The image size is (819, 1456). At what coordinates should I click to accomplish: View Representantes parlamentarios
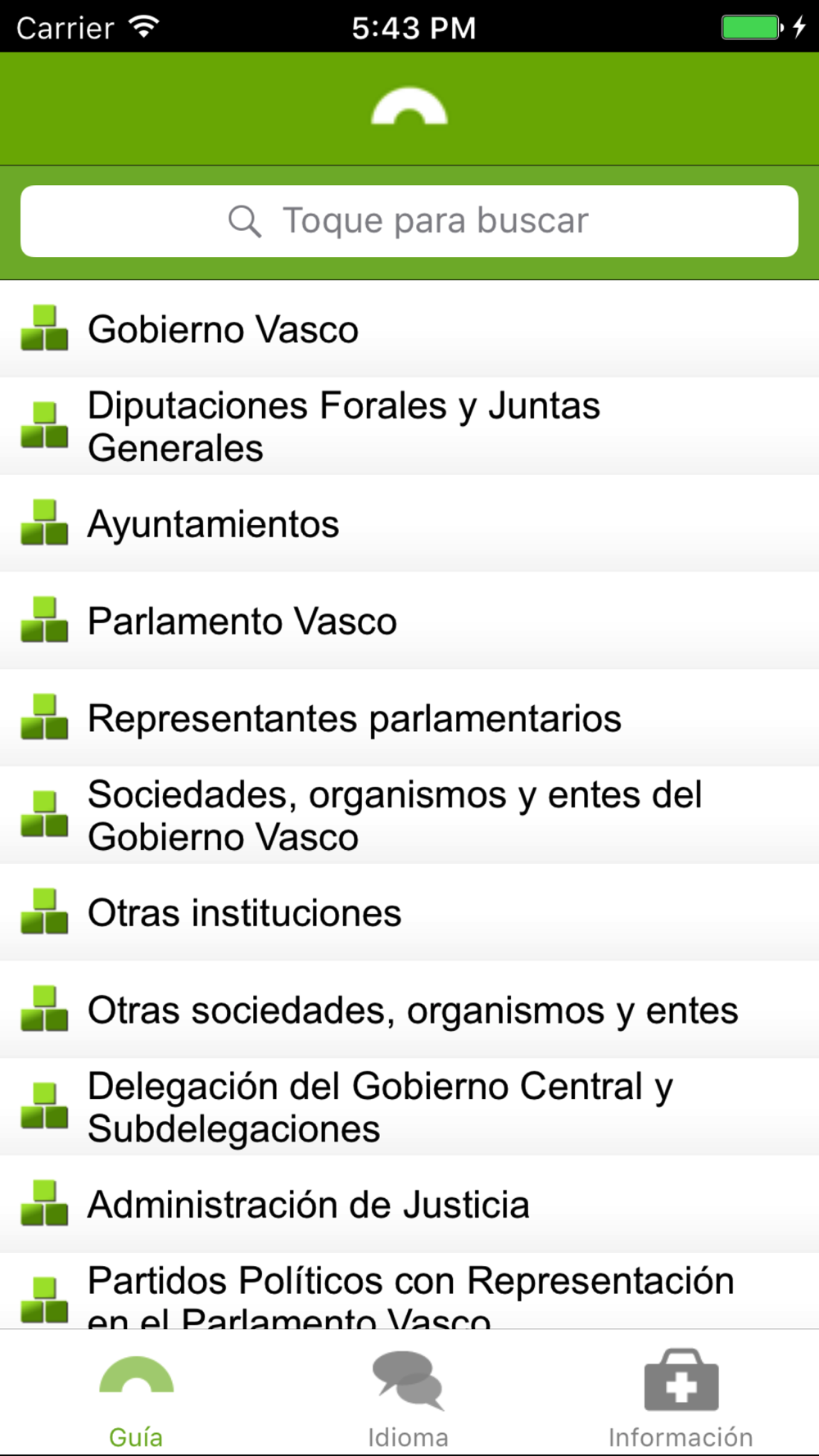tap(409, 718)
